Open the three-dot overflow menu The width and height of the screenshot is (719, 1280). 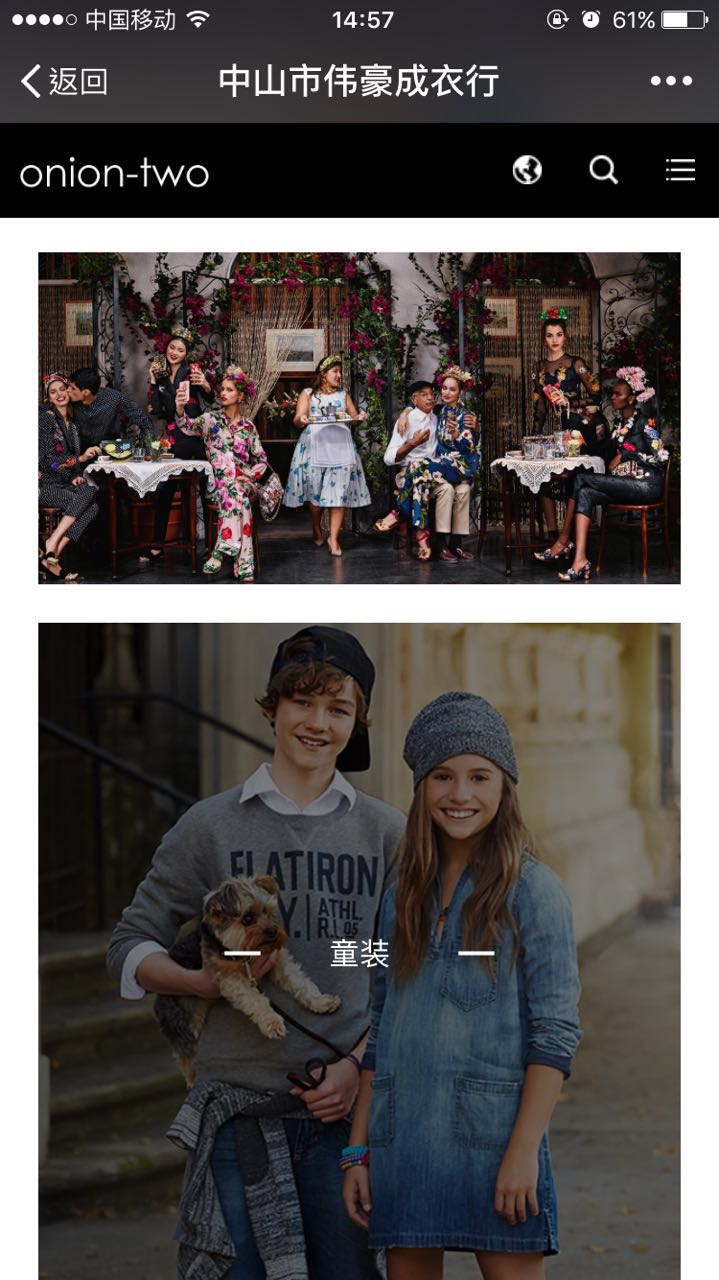pyautogui.click(x=671, y=81)
